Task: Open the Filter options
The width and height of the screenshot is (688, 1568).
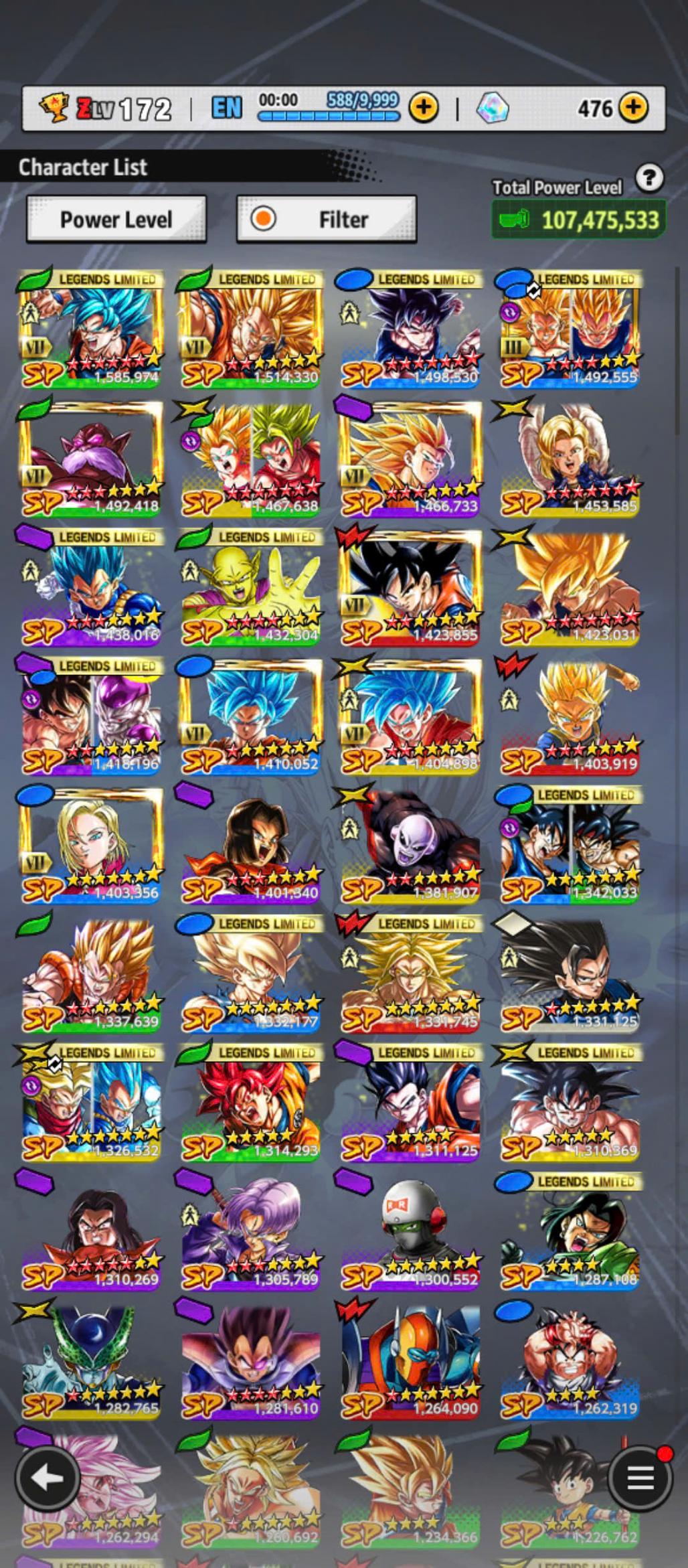Action: click(326, 219)
